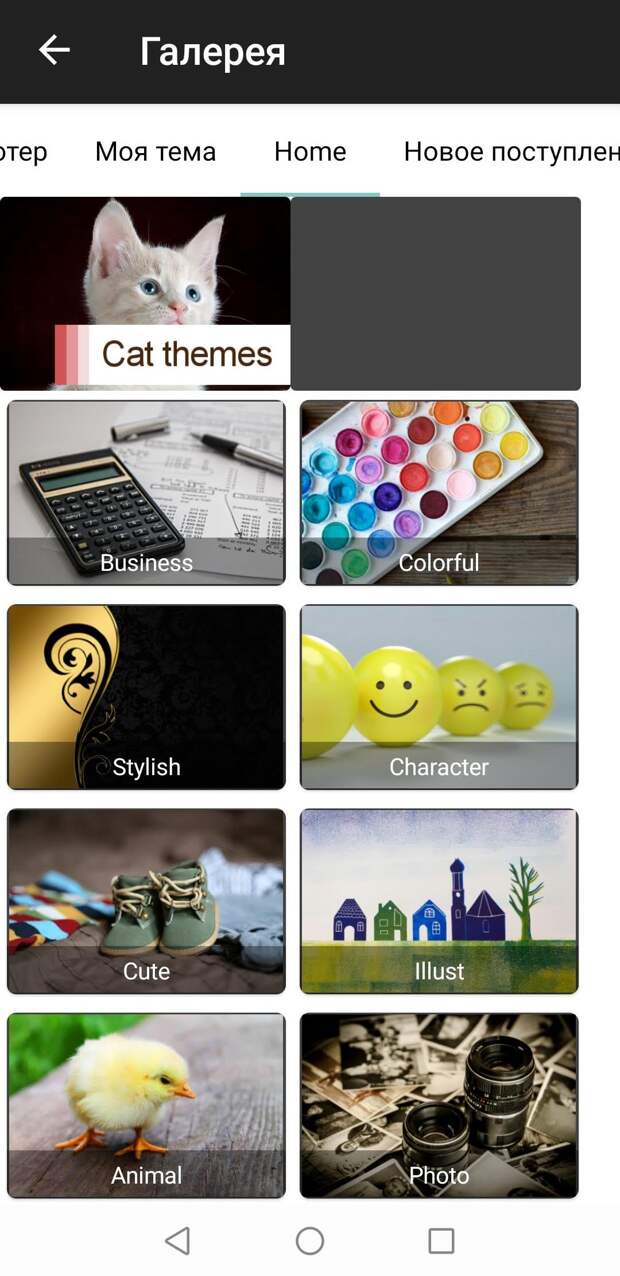The image size is (620, 1276).
Task: View the Character theme category
Action: pyautogui.click(x=439, y=697)
